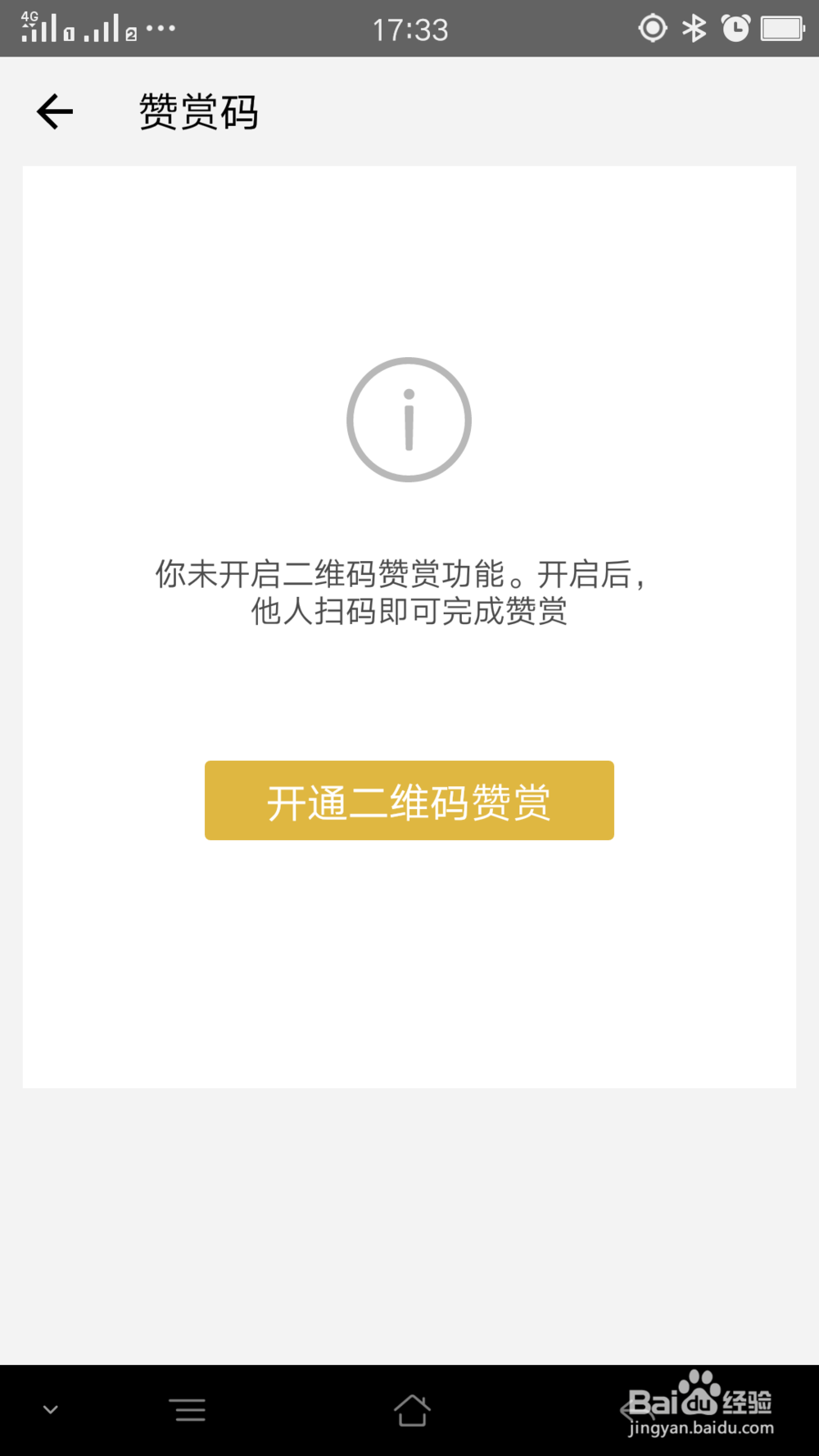
Task: Open the recent apps button
Action: click(x=188, y=1410)
